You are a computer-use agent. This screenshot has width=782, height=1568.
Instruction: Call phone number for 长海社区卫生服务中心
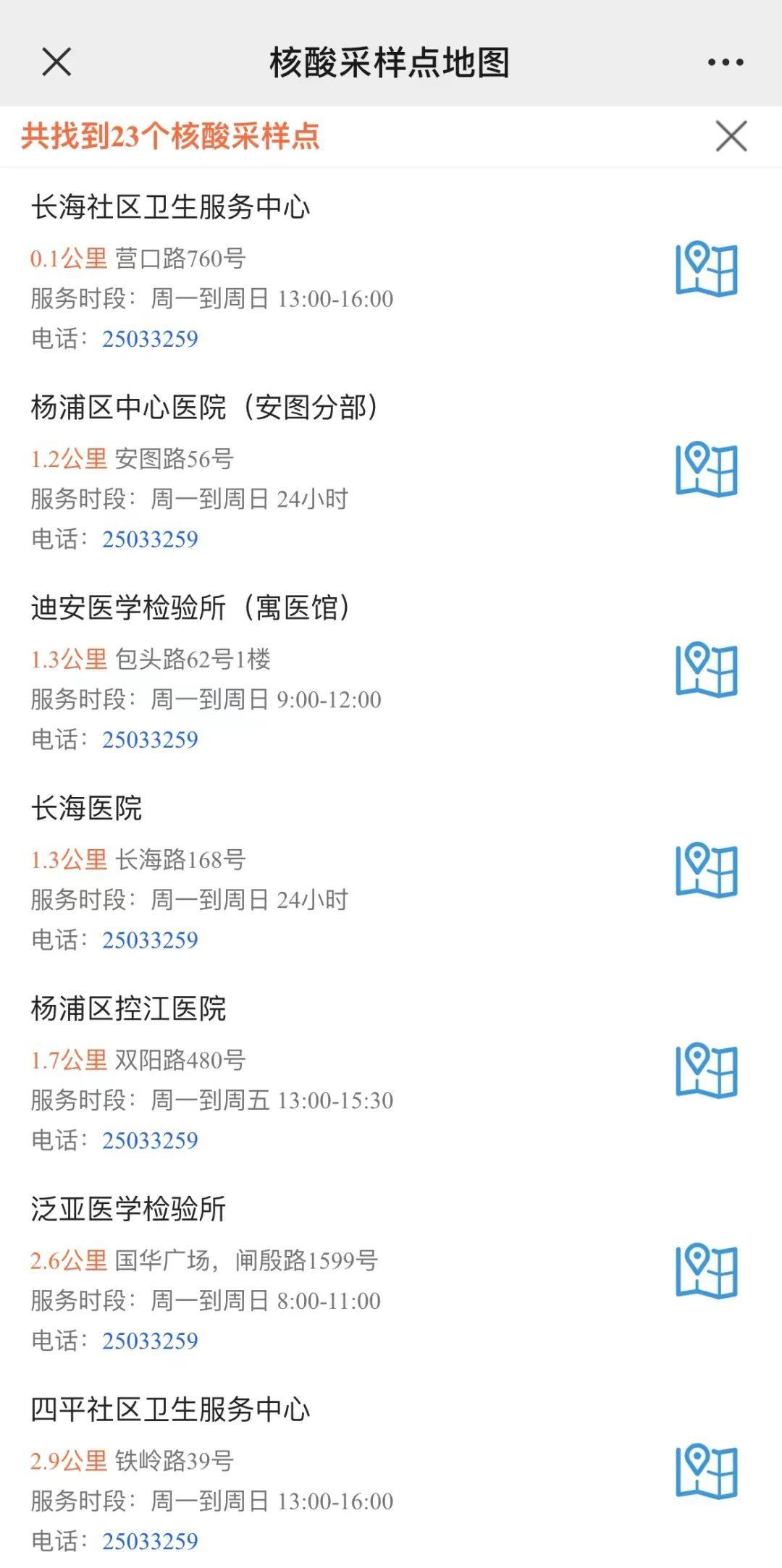click(x=148, y=339)
